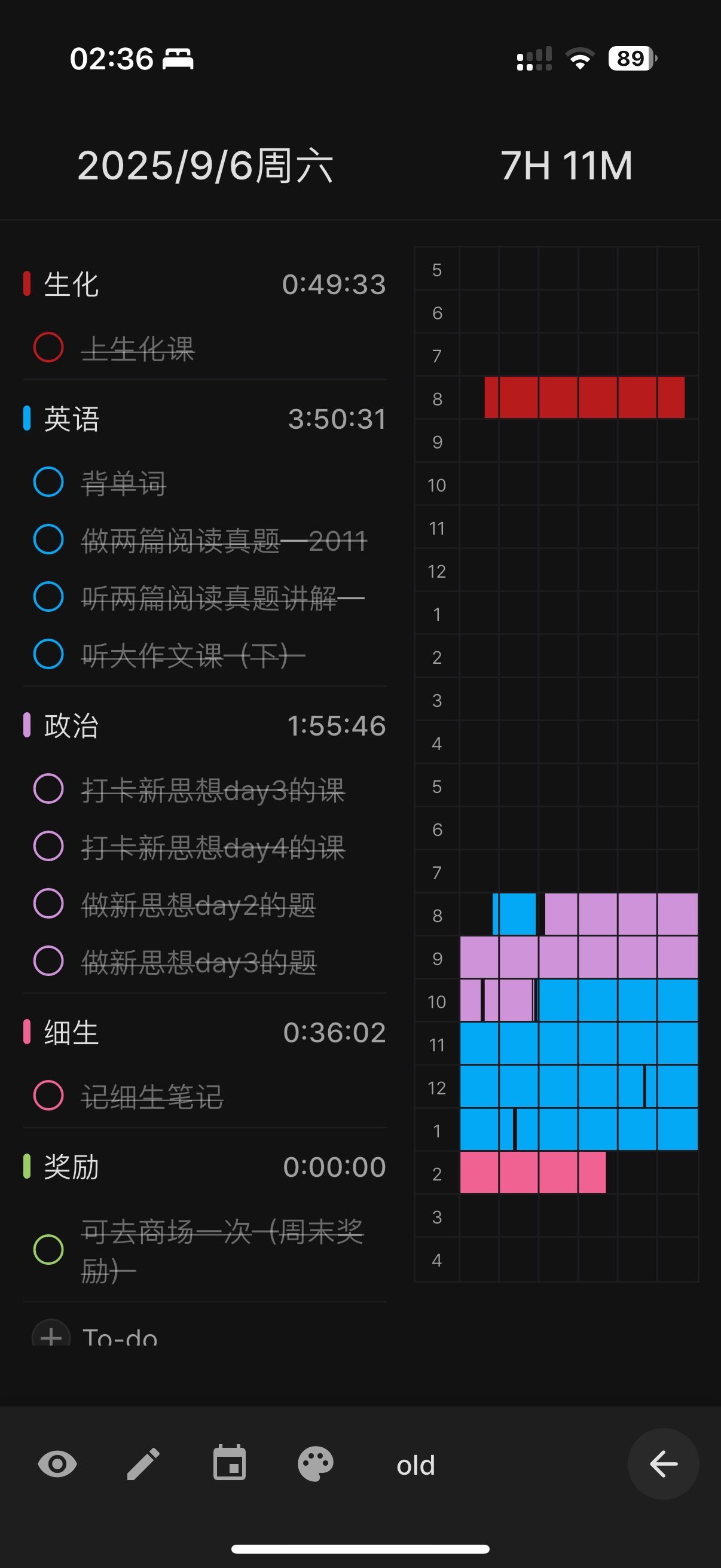
Task: Toggle 做新思想day3的题 task circle
Action: (48, 961)
